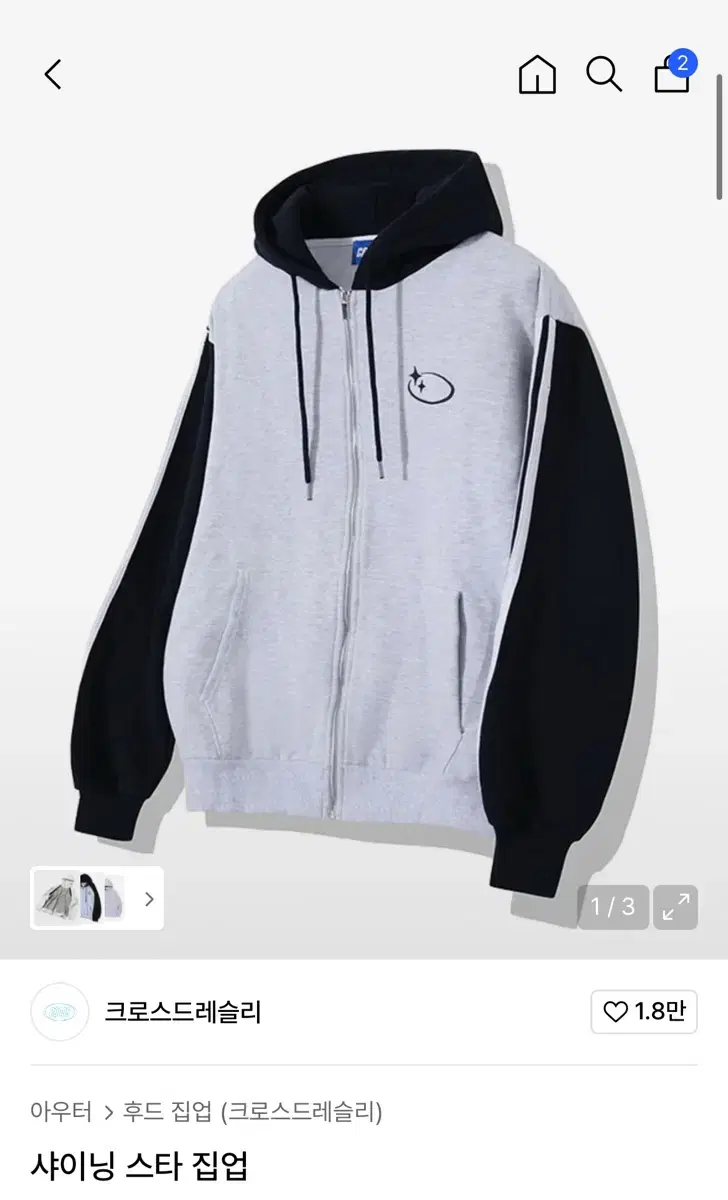Open more thumbnails with the right chevron

click(x=149, y=899)
